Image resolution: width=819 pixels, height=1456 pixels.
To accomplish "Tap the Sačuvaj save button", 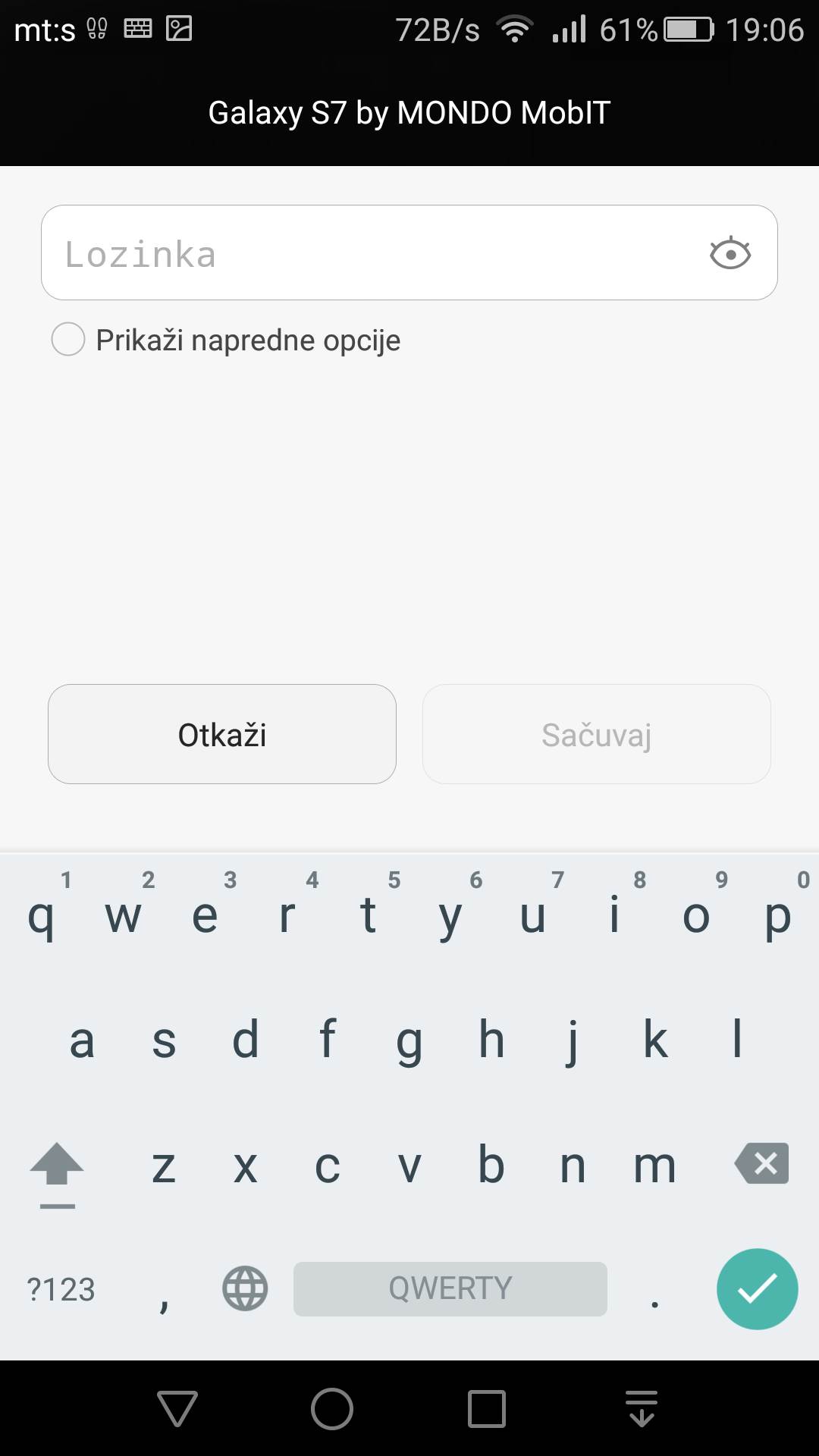I will (x=596, y=734).
